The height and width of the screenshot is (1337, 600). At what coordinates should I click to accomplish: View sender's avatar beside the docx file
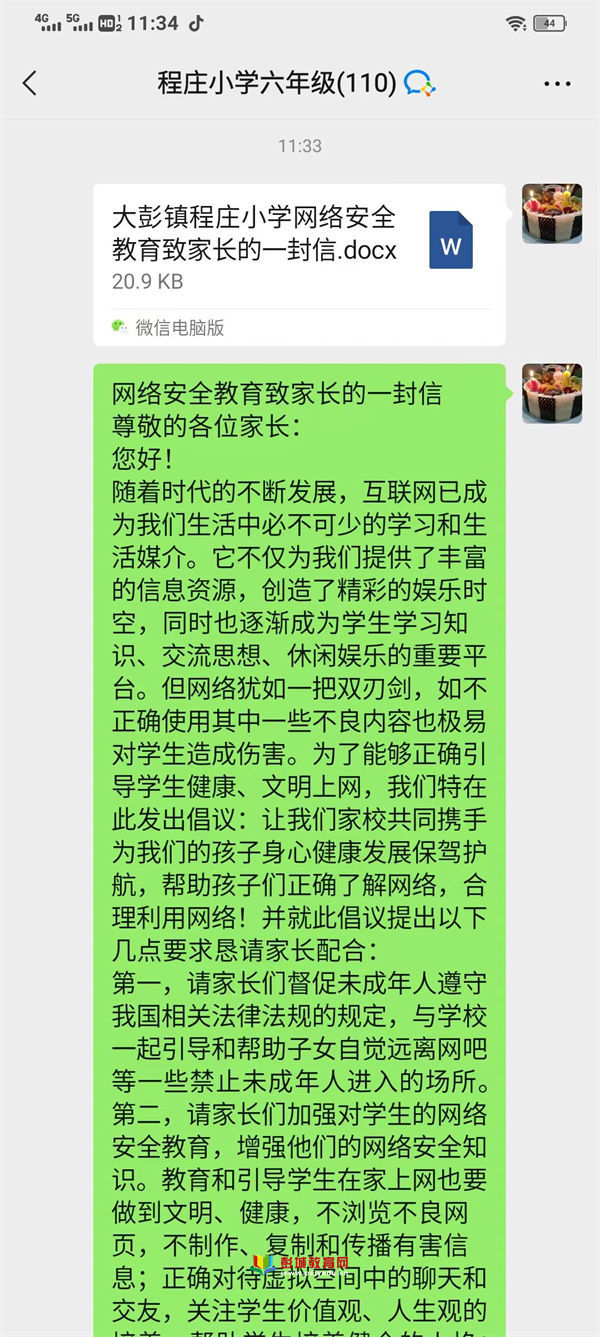[x=552, y=214]
